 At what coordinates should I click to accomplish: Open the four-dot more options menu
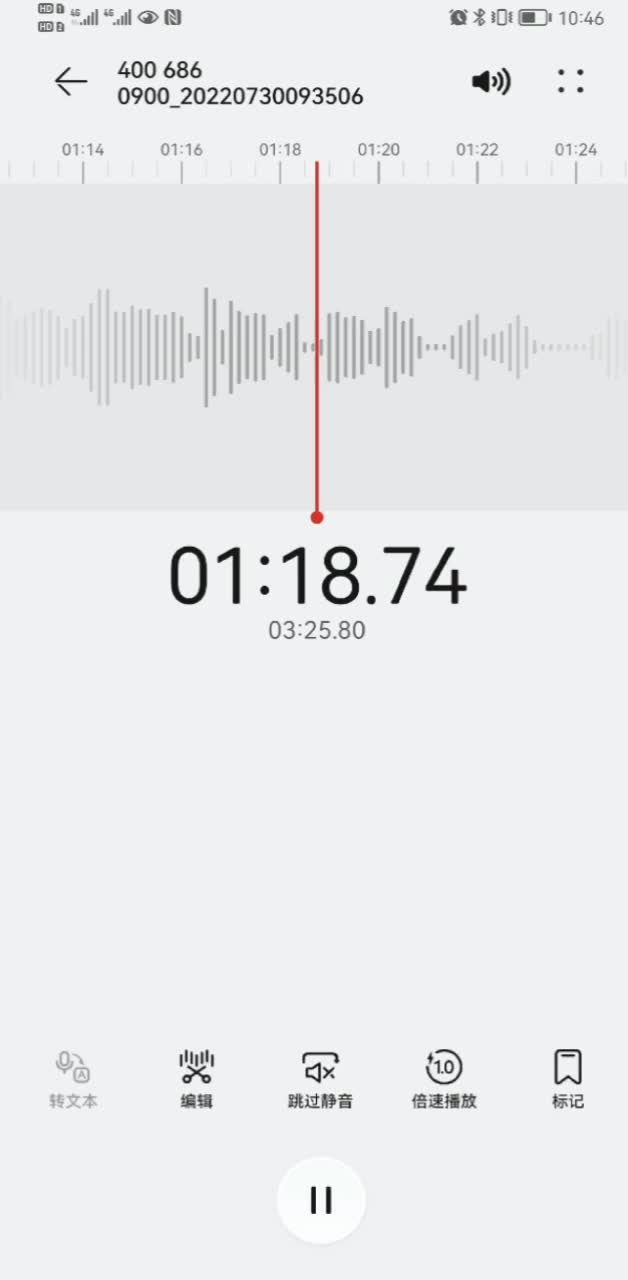coord(570,82)
